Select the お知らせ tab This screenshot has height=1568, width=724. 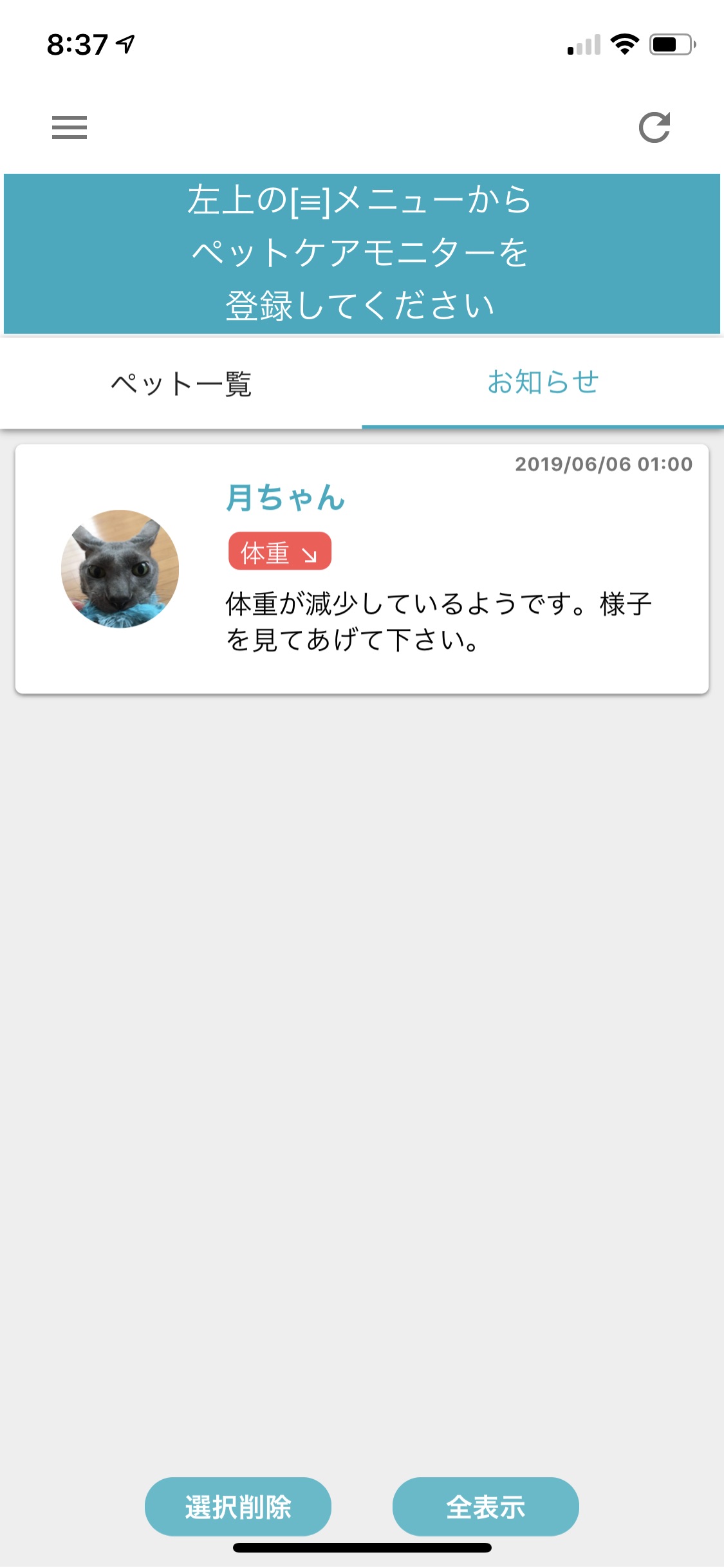[543, 382]
